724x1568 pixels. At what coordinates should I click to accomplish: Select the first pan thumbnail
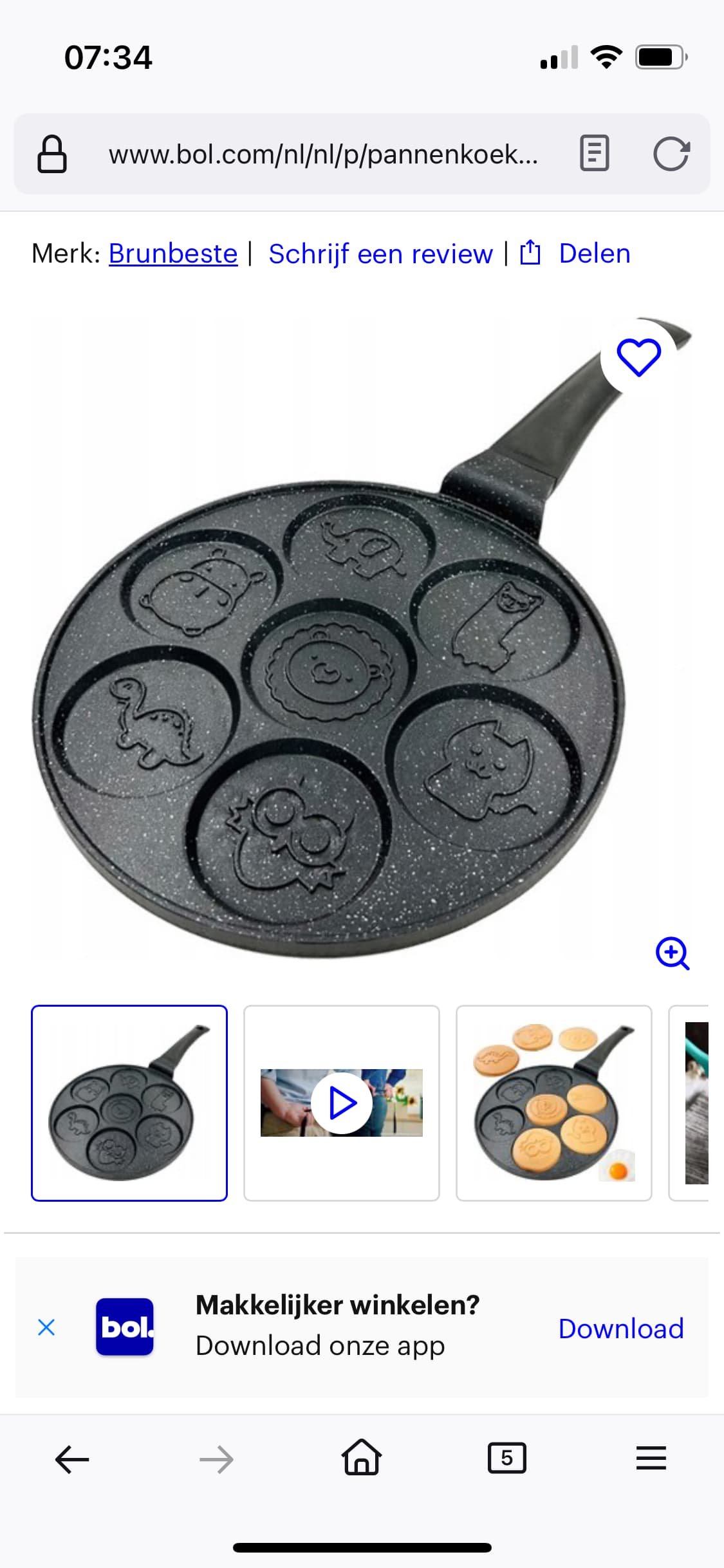coord(129,1103)
